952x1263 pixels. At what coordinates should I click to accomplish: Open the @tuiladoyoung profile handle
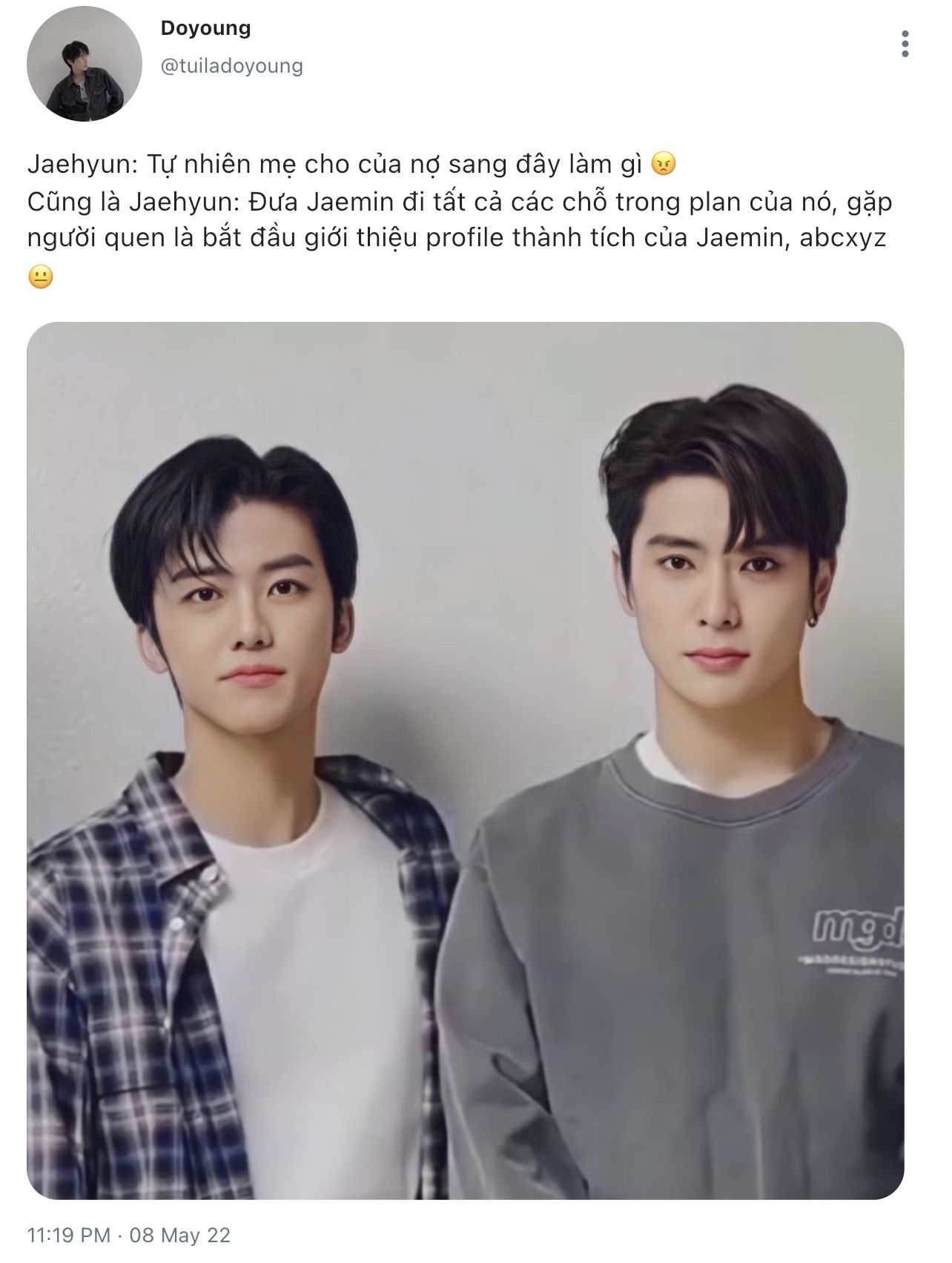(x=232, y=67)
